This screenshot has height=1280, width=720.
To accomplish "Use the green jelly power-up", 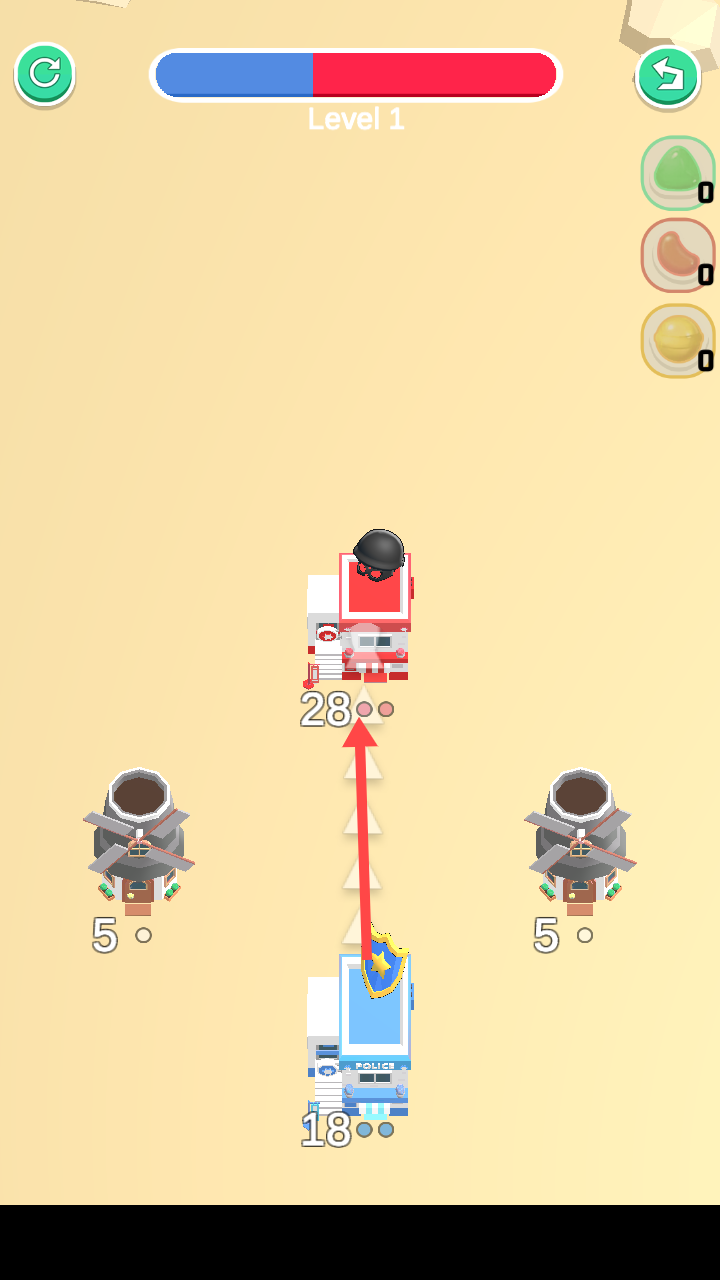I will point(677,172).
